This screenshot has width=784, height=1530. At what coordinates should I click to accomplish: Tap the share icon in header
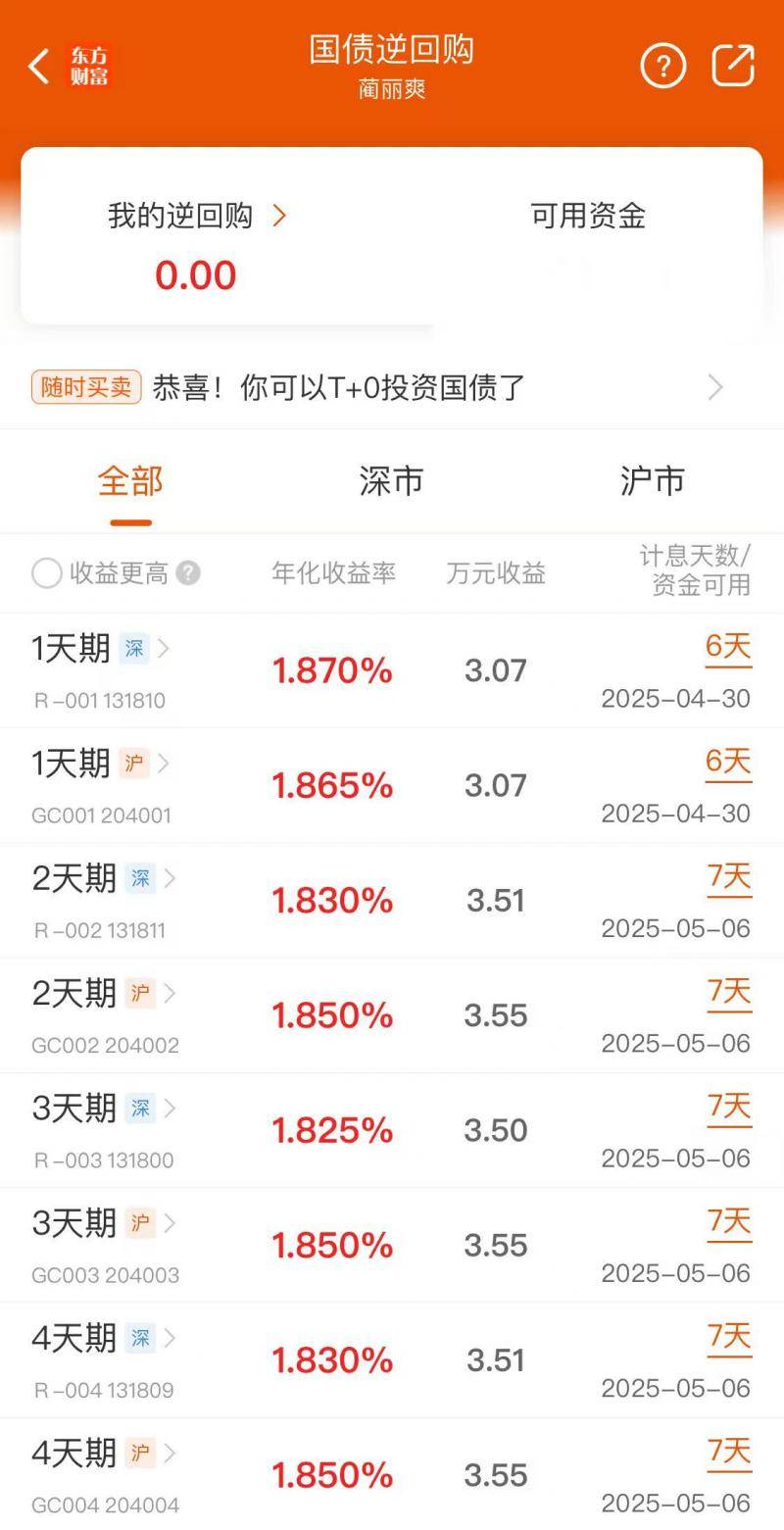click(x=732, y=66)
